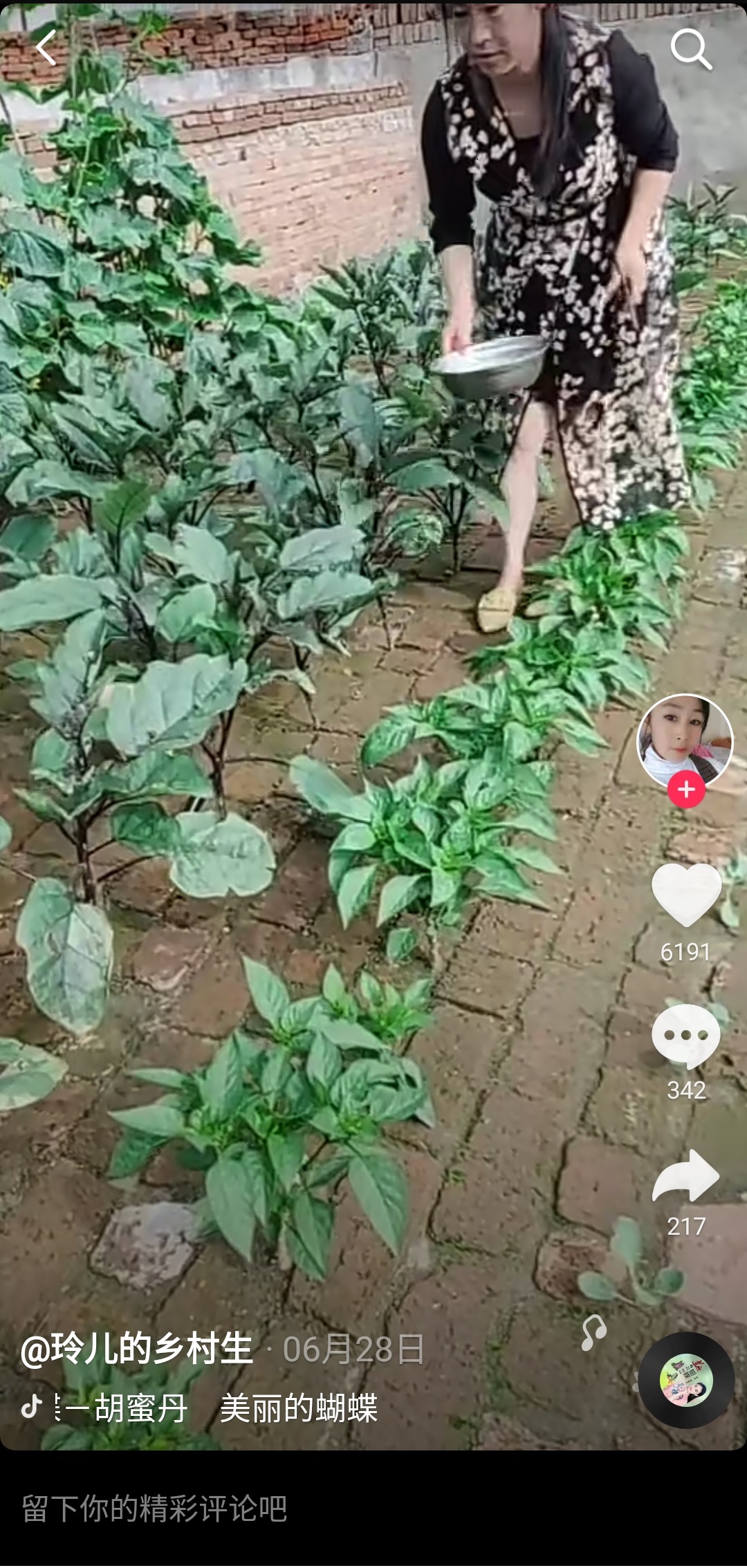
Task: Share this video with the arrow icon
Action: click(x=685, y=1176)
